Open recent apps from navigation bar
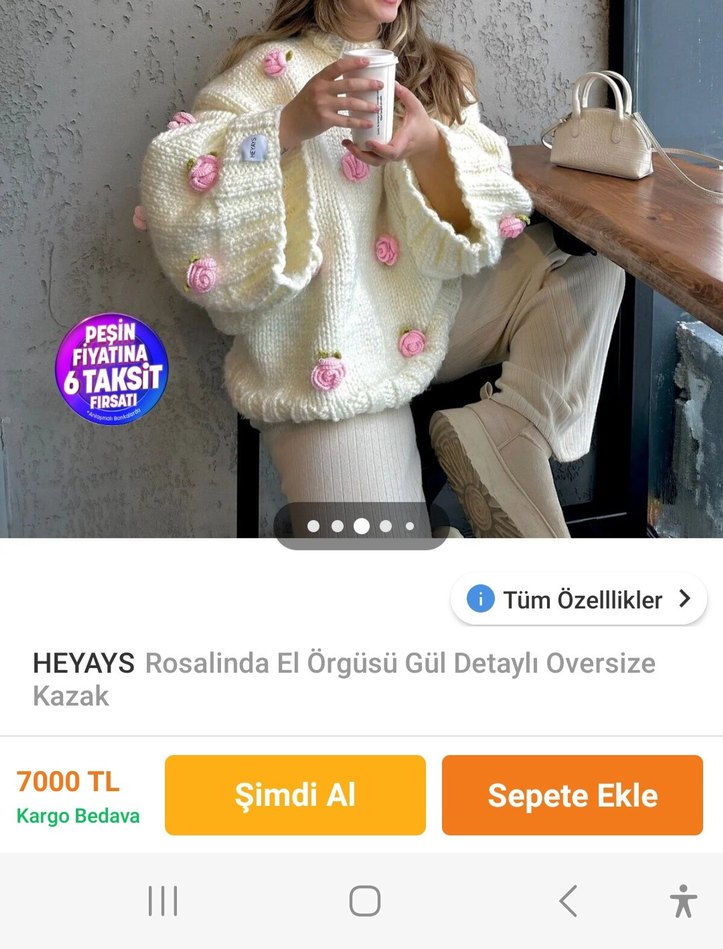 tap(163, 901)
